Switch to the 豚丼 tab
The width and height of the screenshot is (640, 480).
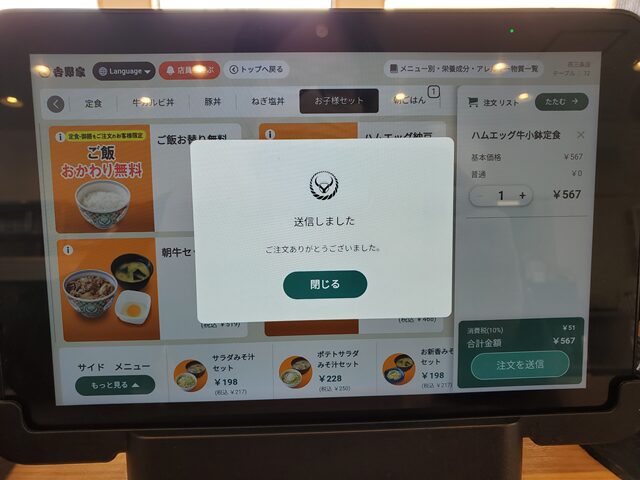[x=212, y=102]
